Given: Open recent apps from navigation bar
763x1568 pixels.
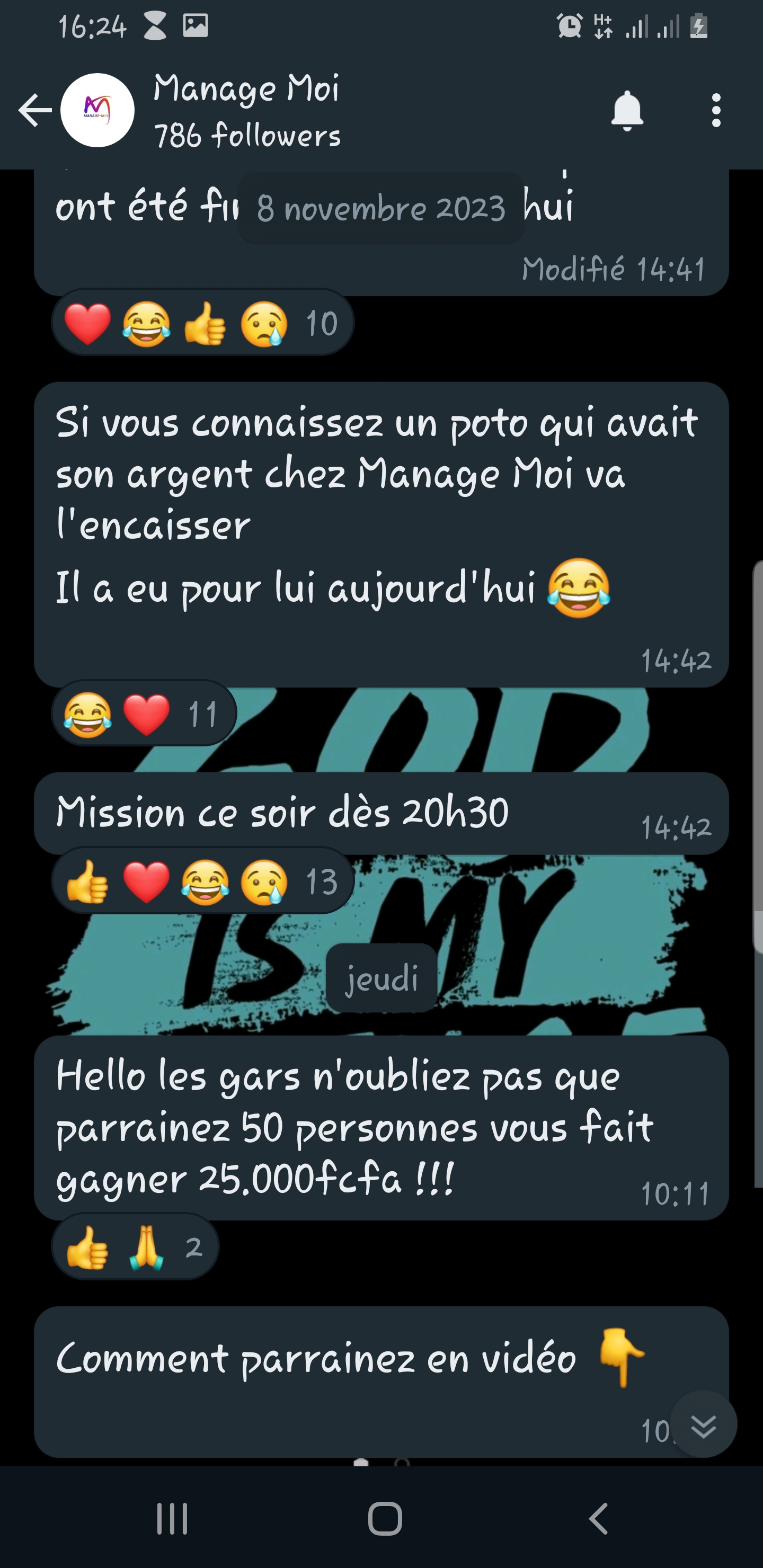Looking at the screenshot, I should [x=172, y=1519].
